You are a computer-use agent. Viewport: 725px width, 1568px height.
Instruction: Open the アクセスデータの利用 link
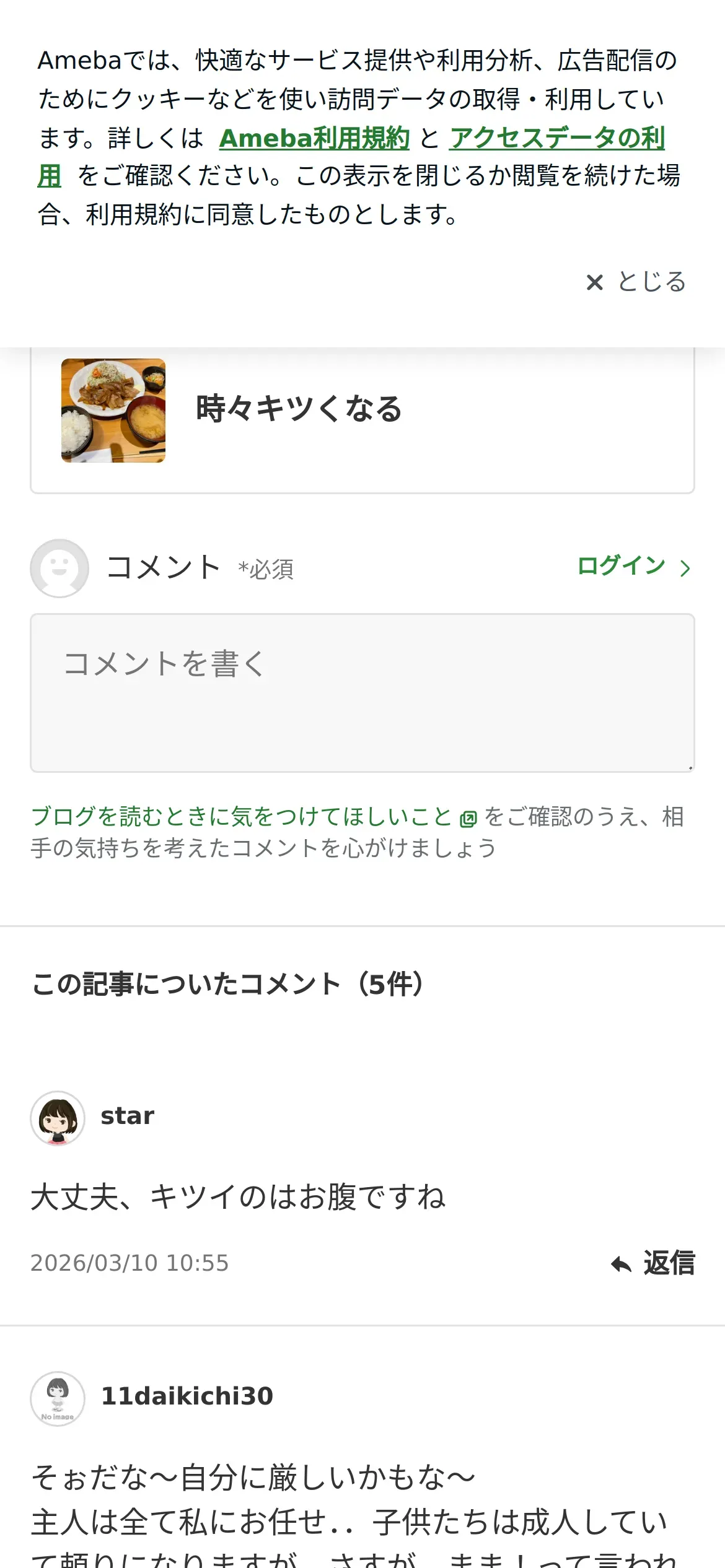(556, 138)
